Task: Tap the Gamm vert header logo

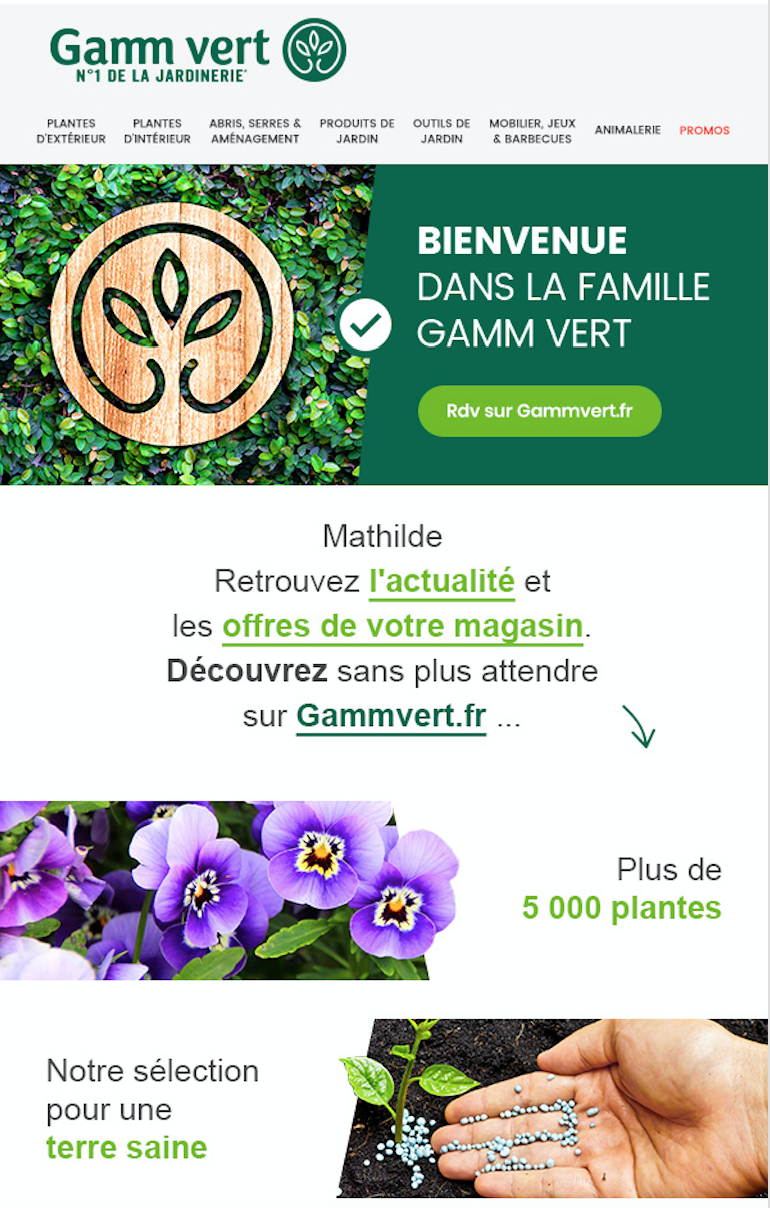Action: 197,50
